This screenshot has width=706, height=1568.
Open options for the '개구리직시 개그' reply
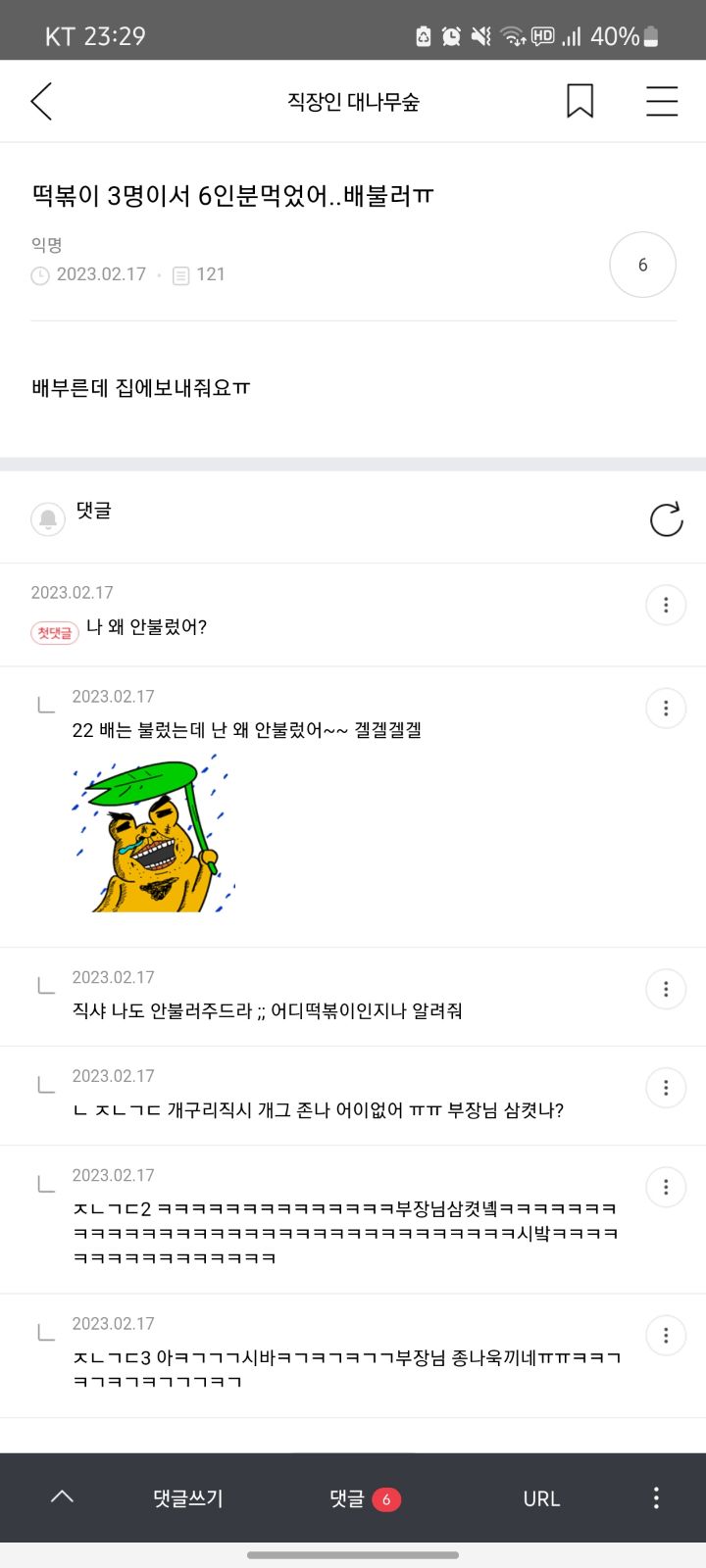666,1088
